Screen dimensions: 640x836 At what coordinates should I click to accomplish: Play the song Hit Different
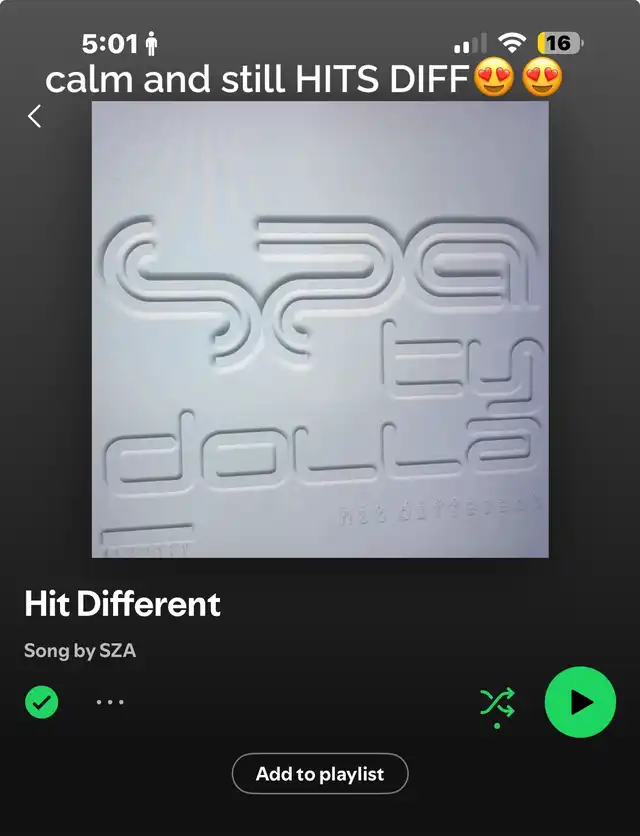pyautogui.click(x=580, y=702)
